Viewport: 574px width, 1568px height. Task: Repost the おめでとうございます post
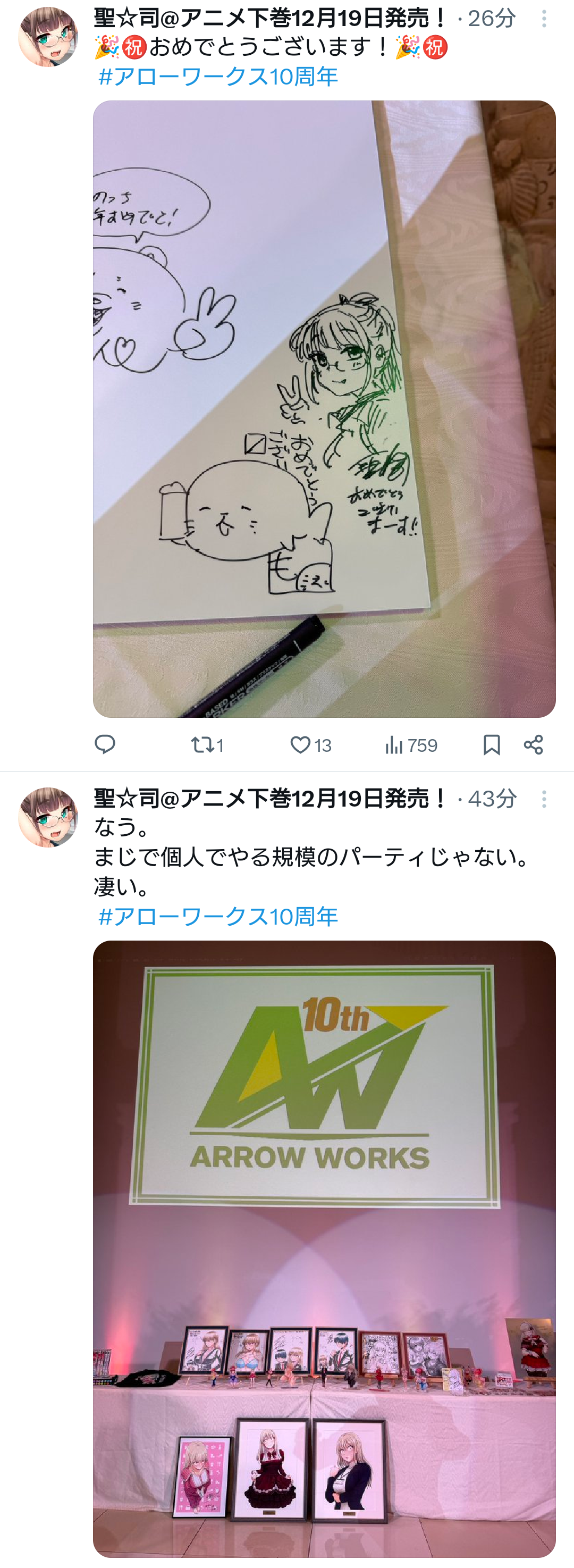coord(207,744)
